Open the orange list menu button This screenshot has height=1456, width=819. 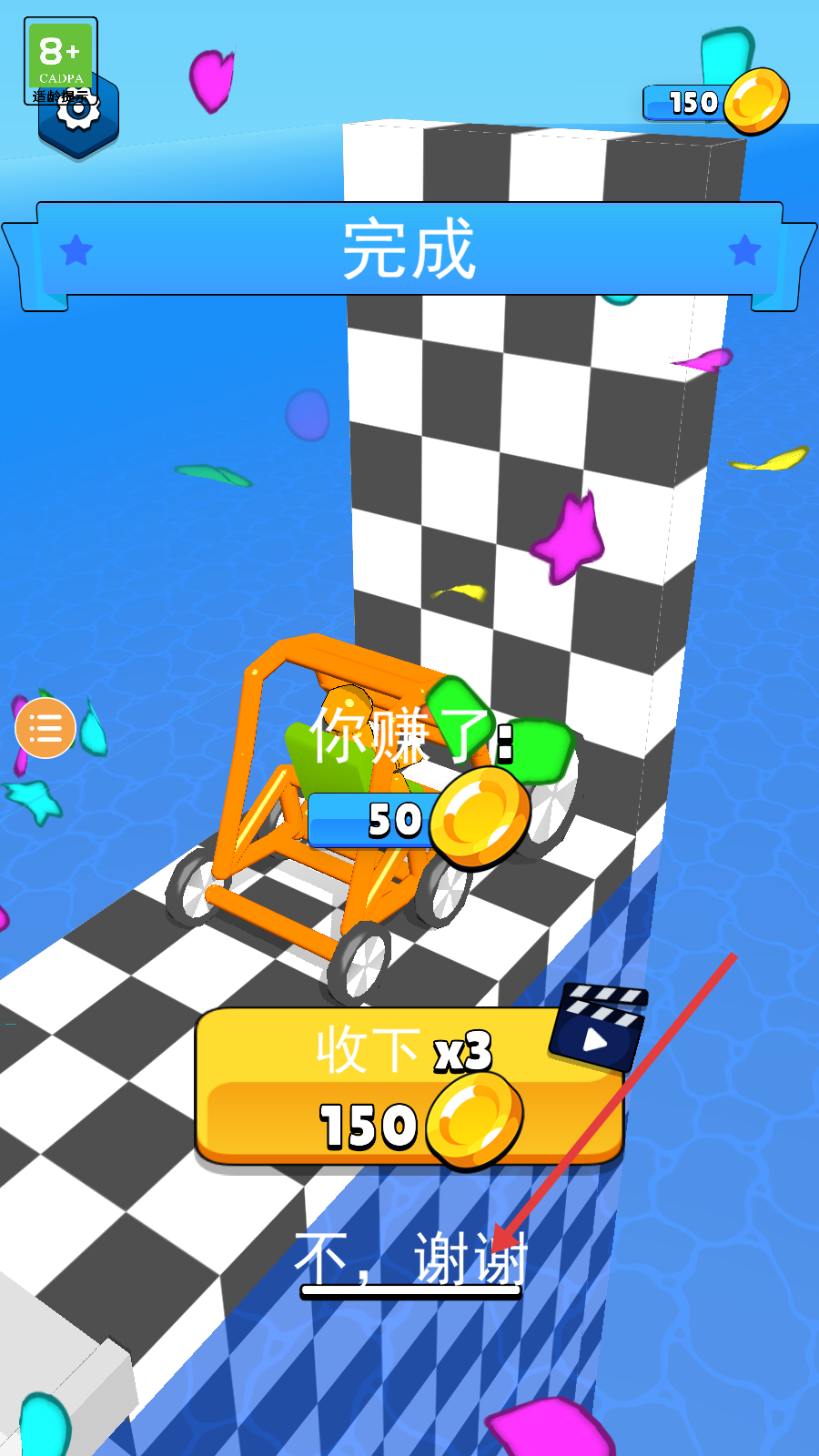point(45,728)
